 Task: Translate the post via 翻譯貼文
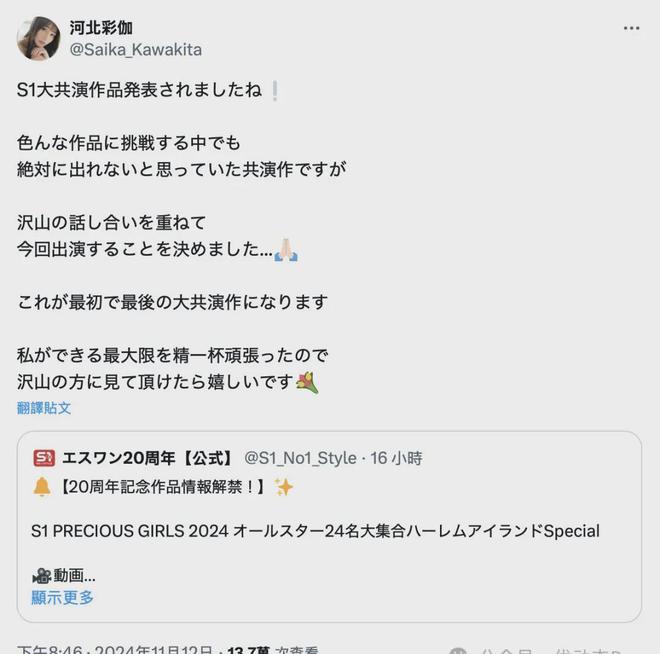coord(44,408)
